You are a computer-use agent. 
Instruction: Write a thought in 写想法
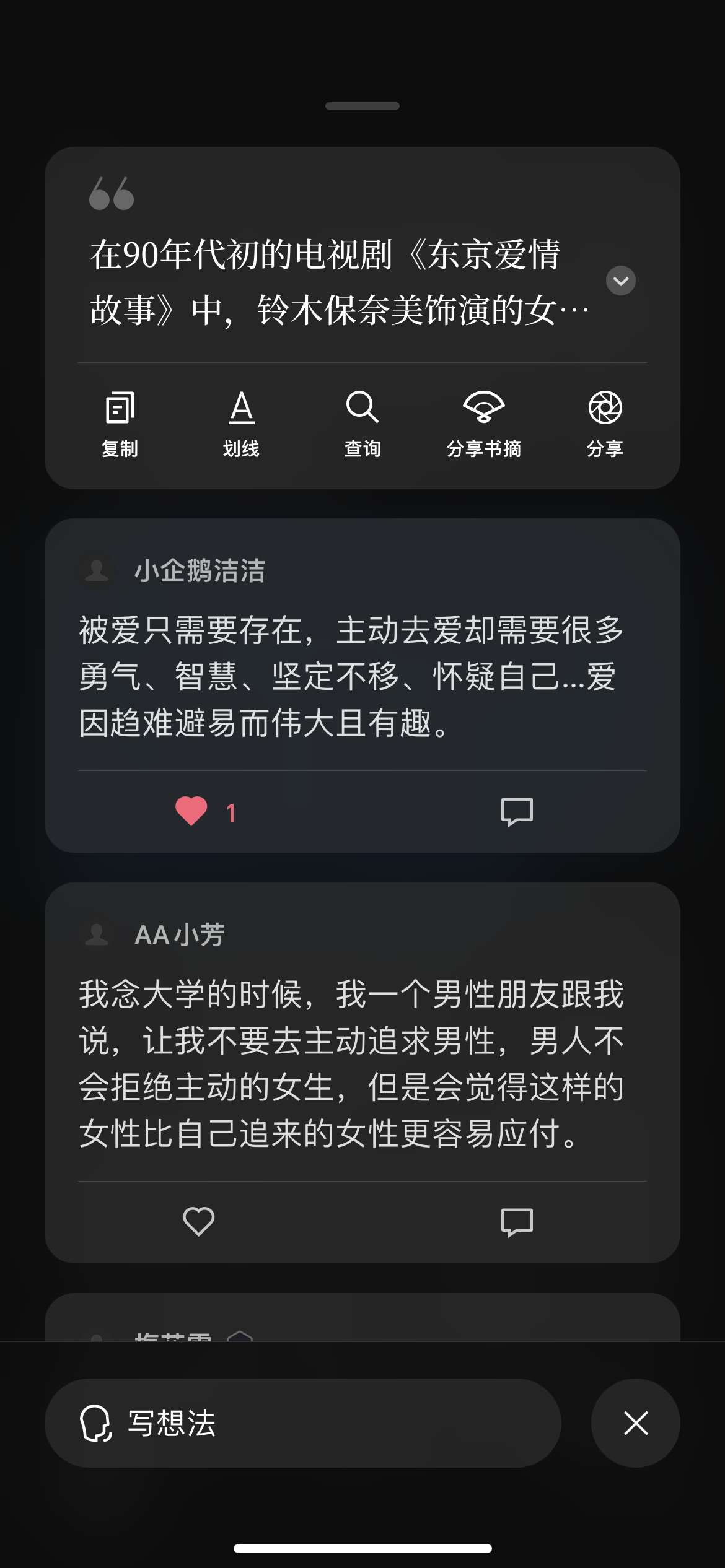303,1423
